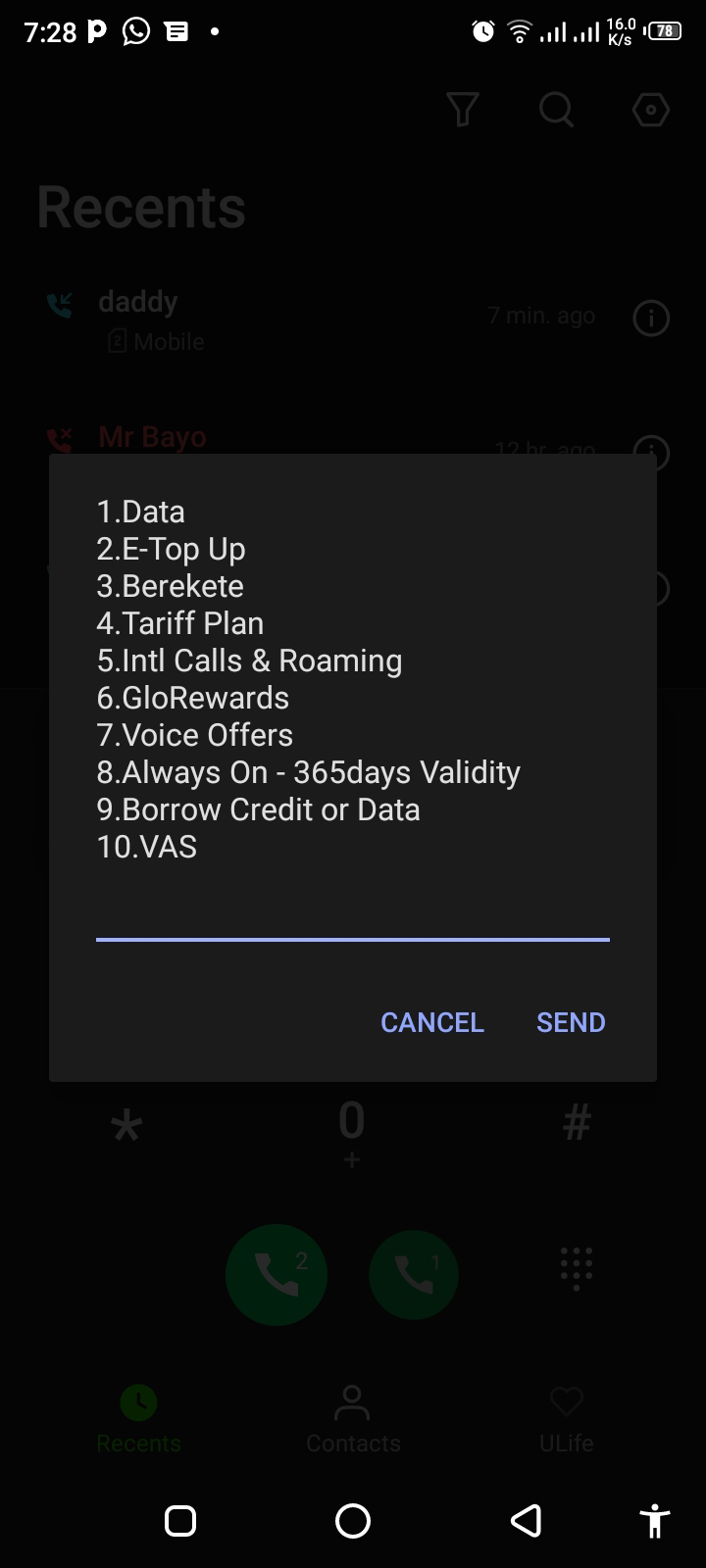The height and width of the screenshot is (1568, 706).
Task: Tap CANCEL to dismiss the USSD dialog
Action: (x=431, y=1022)
